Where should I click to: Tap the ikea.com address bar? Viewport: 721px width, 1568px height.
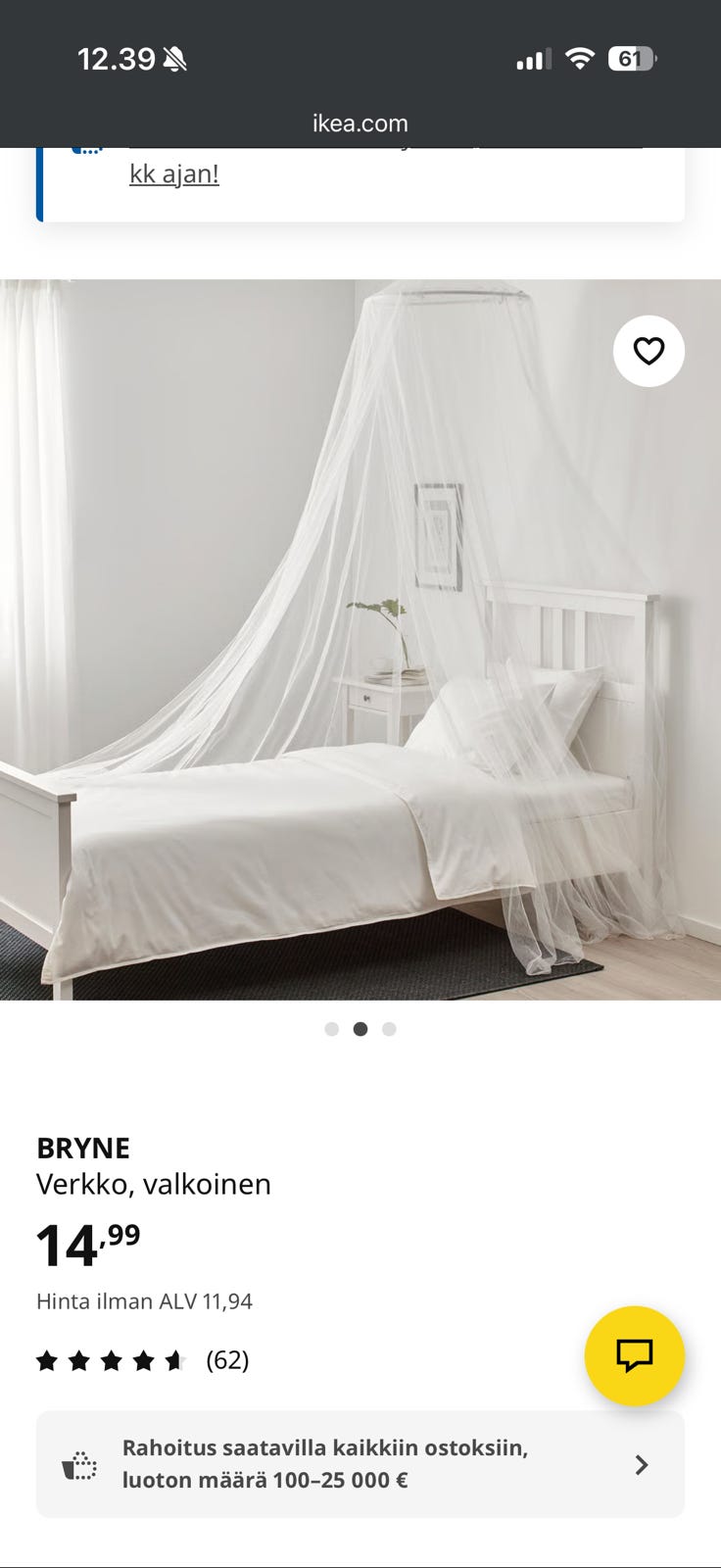pyautogui.click(x=360, y=123)
